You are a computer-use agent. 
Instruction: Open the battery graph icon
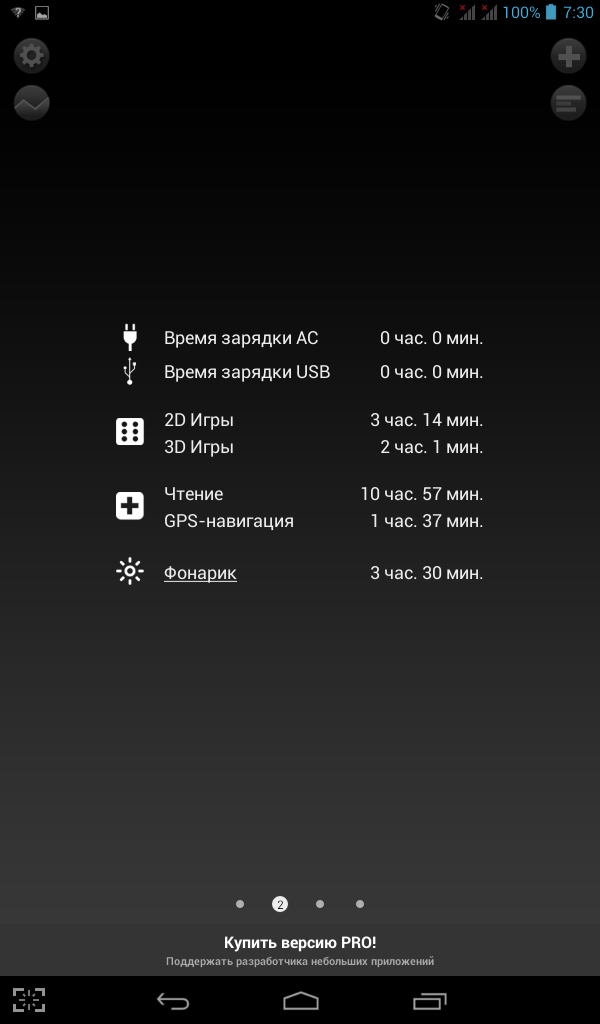pos(32,103)
